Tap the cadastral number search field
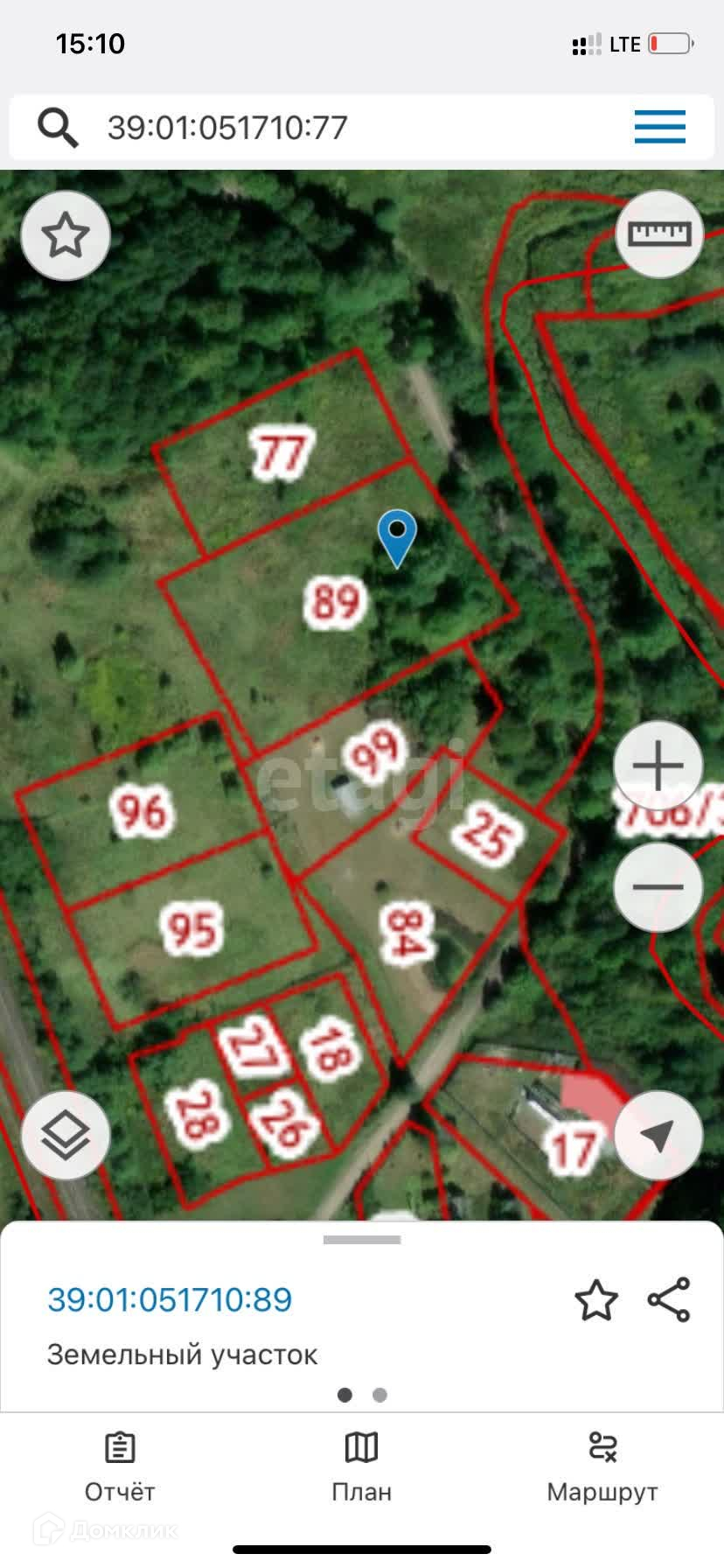Viewport: 724px width, 1568px height. (x=350, y=128)
